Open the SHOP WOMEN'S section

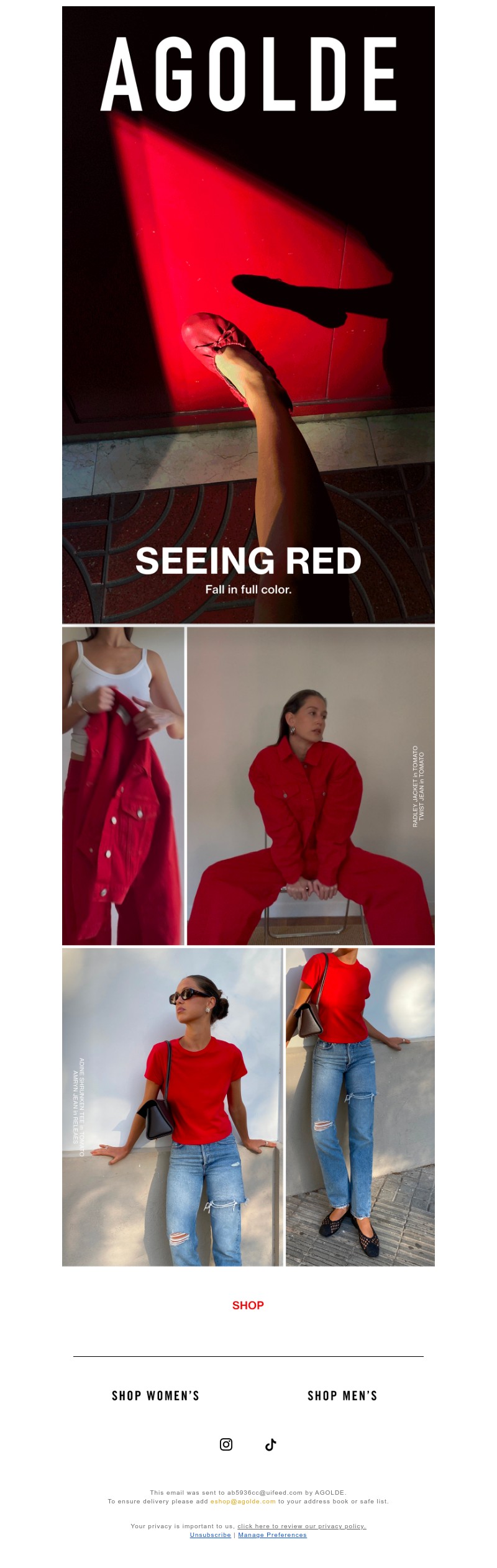[155, 1396]
